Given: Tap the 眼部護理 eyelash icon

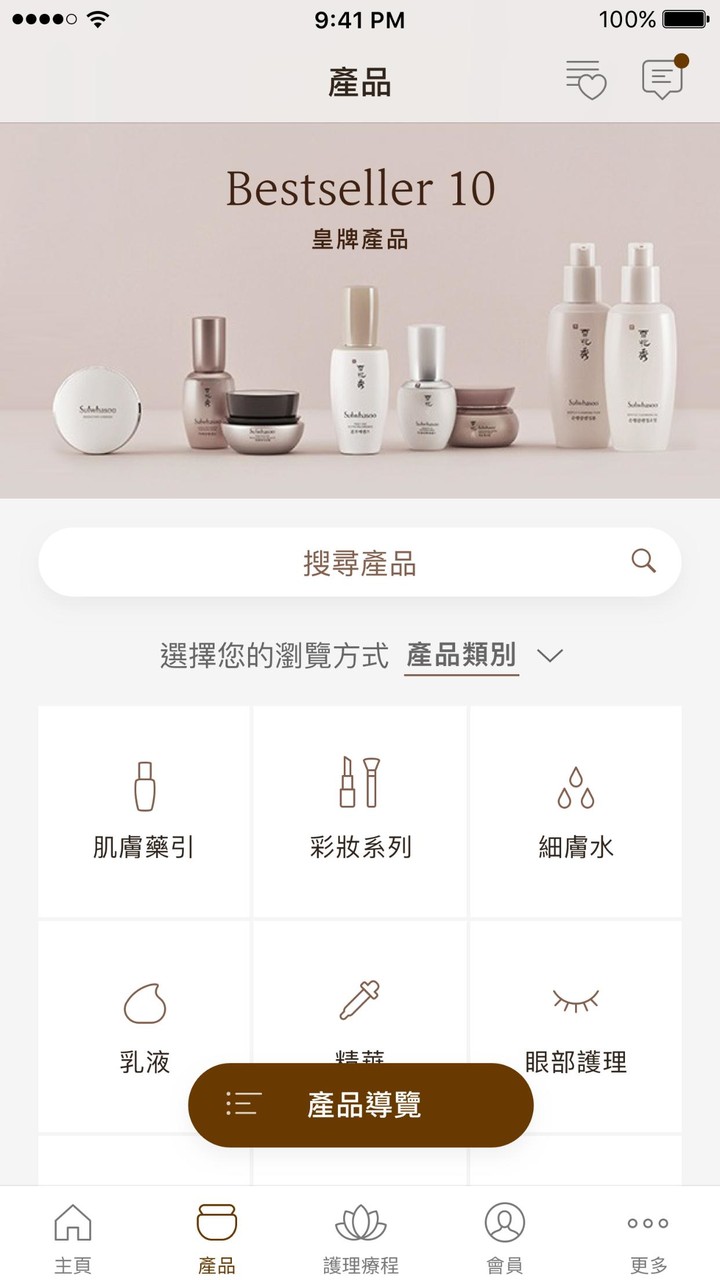Looking at the screenshot, I should 577,1000.
